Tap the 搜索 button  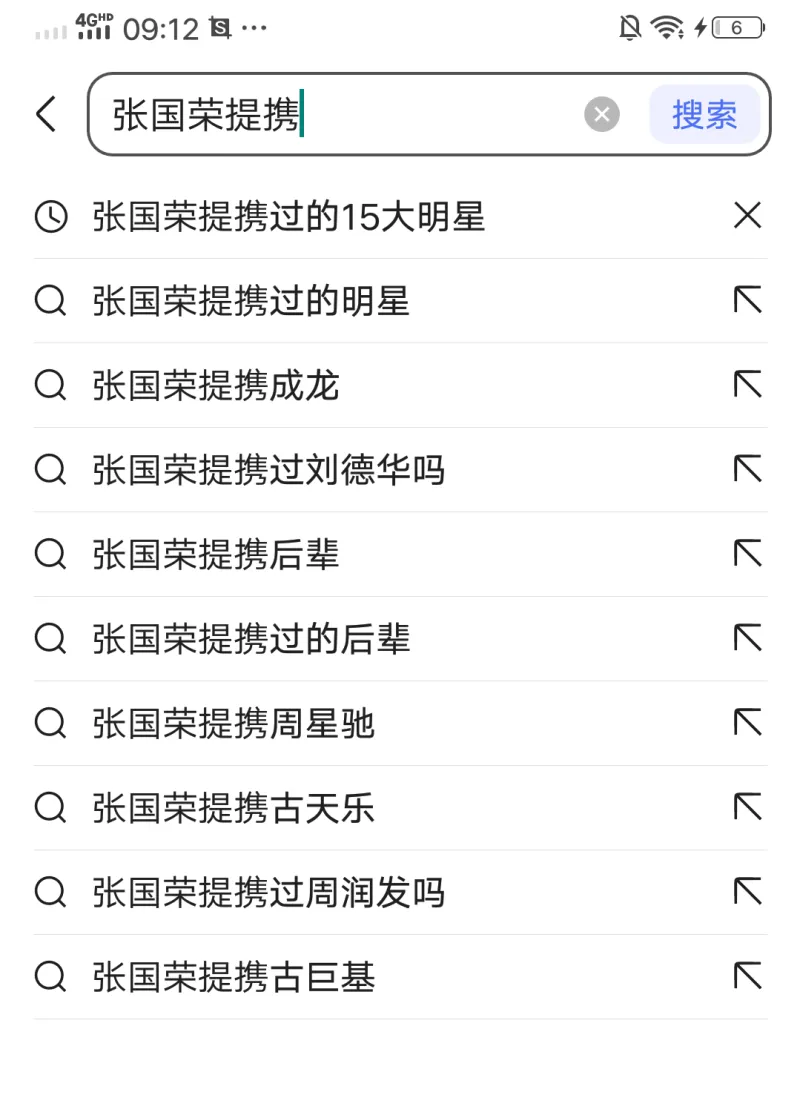tap(704, 115)
